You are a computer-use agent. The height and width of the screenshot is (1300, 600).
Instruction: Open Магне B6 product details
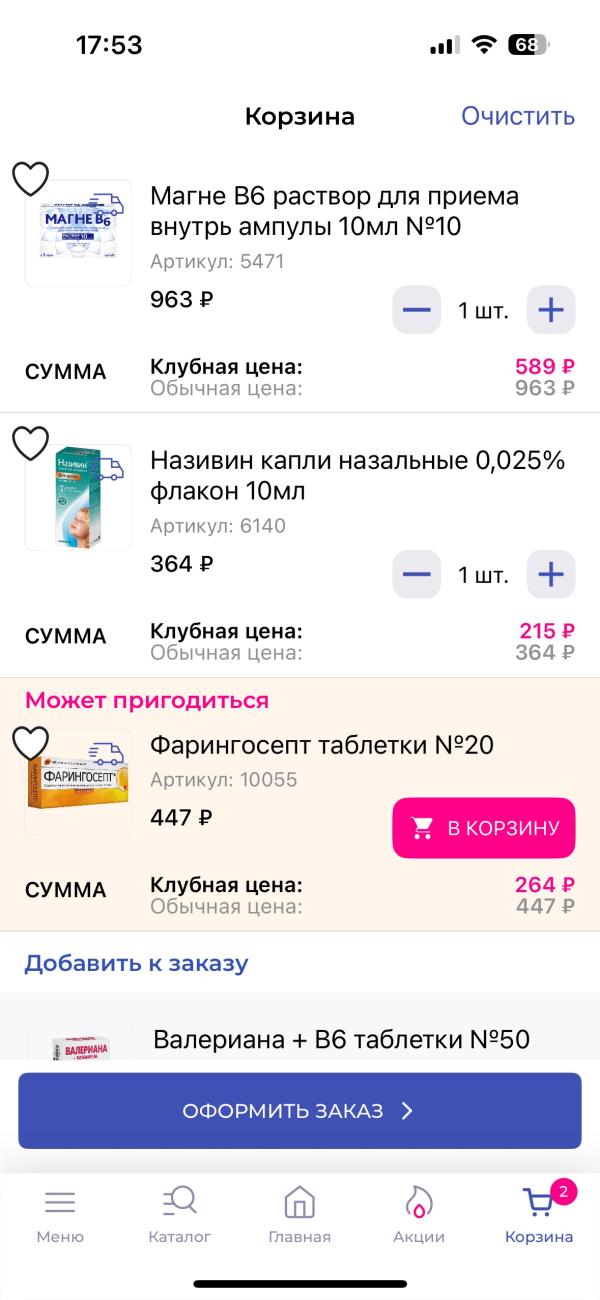point(334,211)
